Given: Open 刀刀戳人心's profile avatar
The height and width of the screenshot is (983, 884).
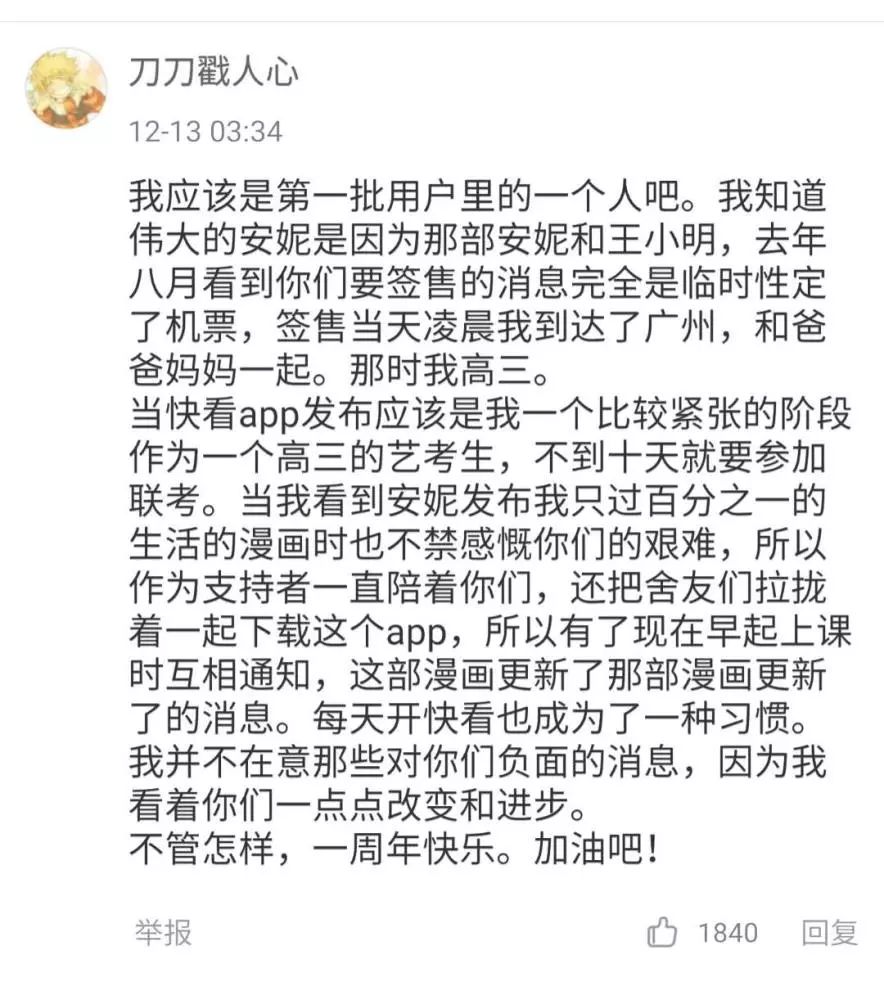Looking at the screenshot, I should 66,88.
